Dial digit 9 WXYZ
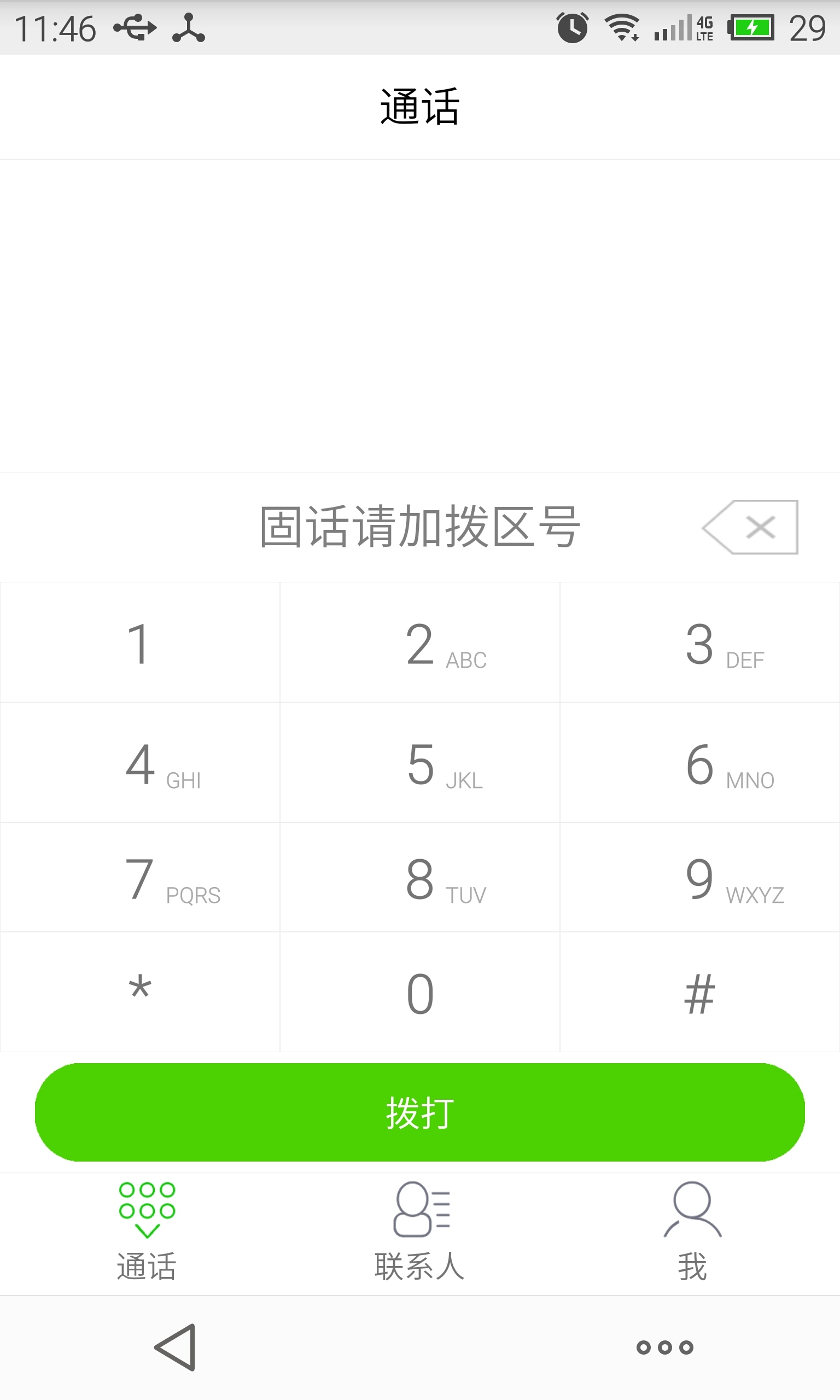The width and height of the screenshot is (840, 1400). [699, 878]
